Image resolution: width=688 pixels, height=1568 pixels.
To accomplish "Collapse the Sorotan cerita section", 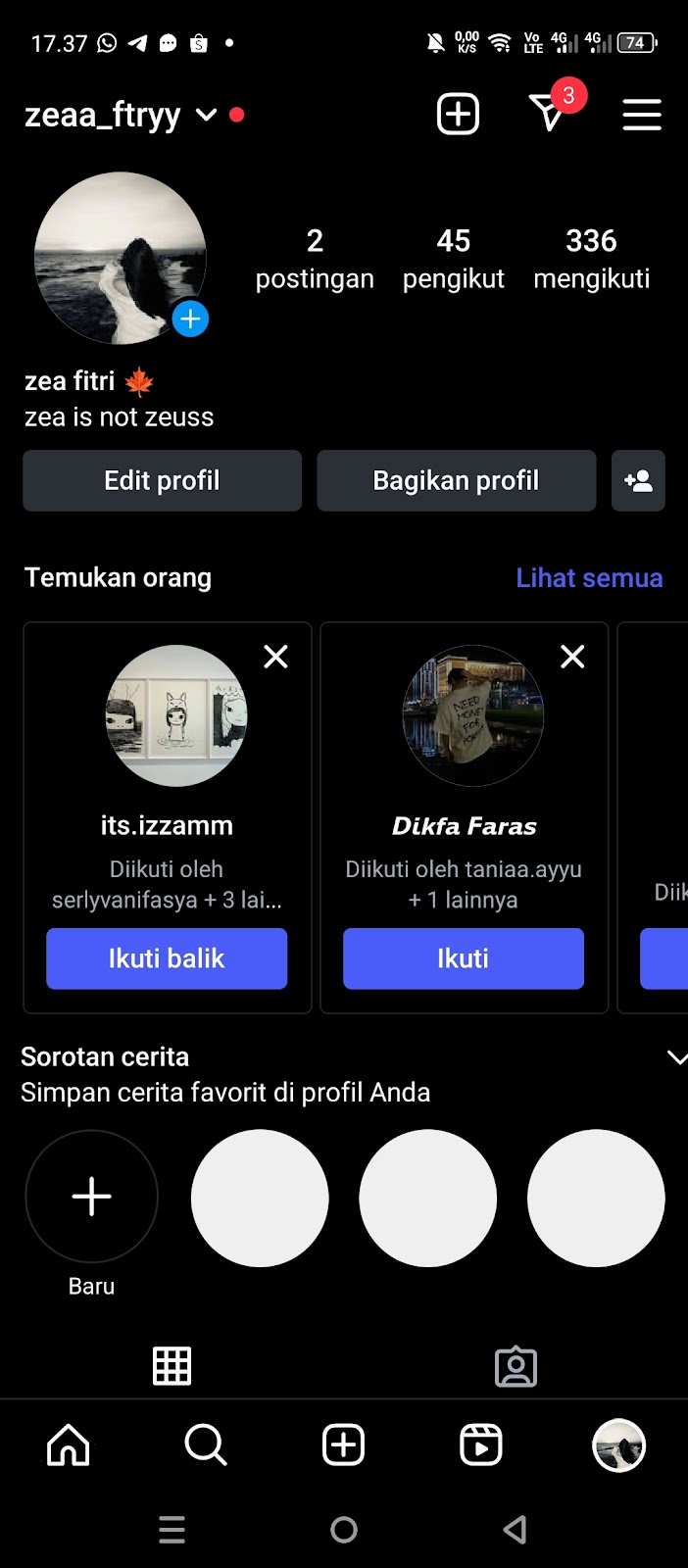I will (x=676, y=1057).
